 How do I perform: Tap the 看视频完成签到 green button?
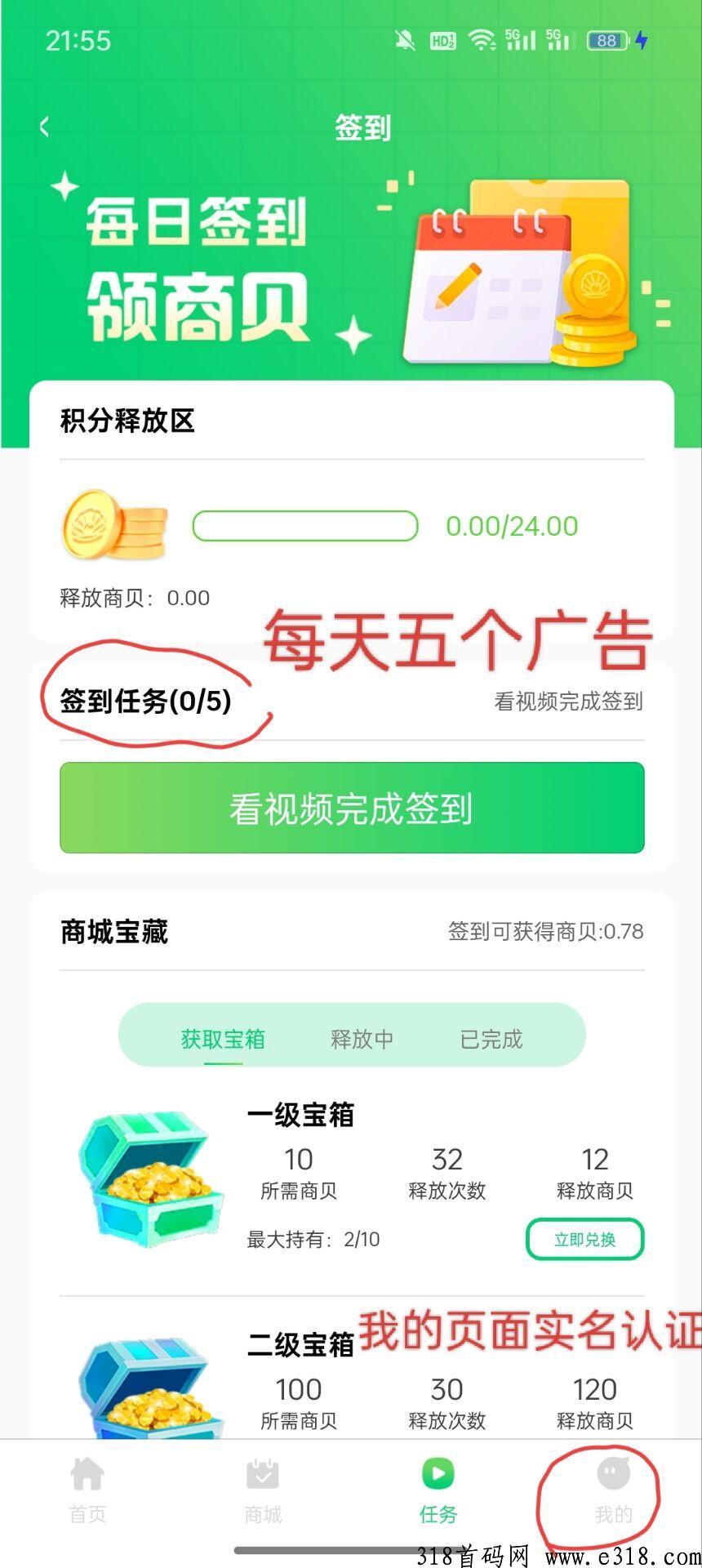click(352, 808)
